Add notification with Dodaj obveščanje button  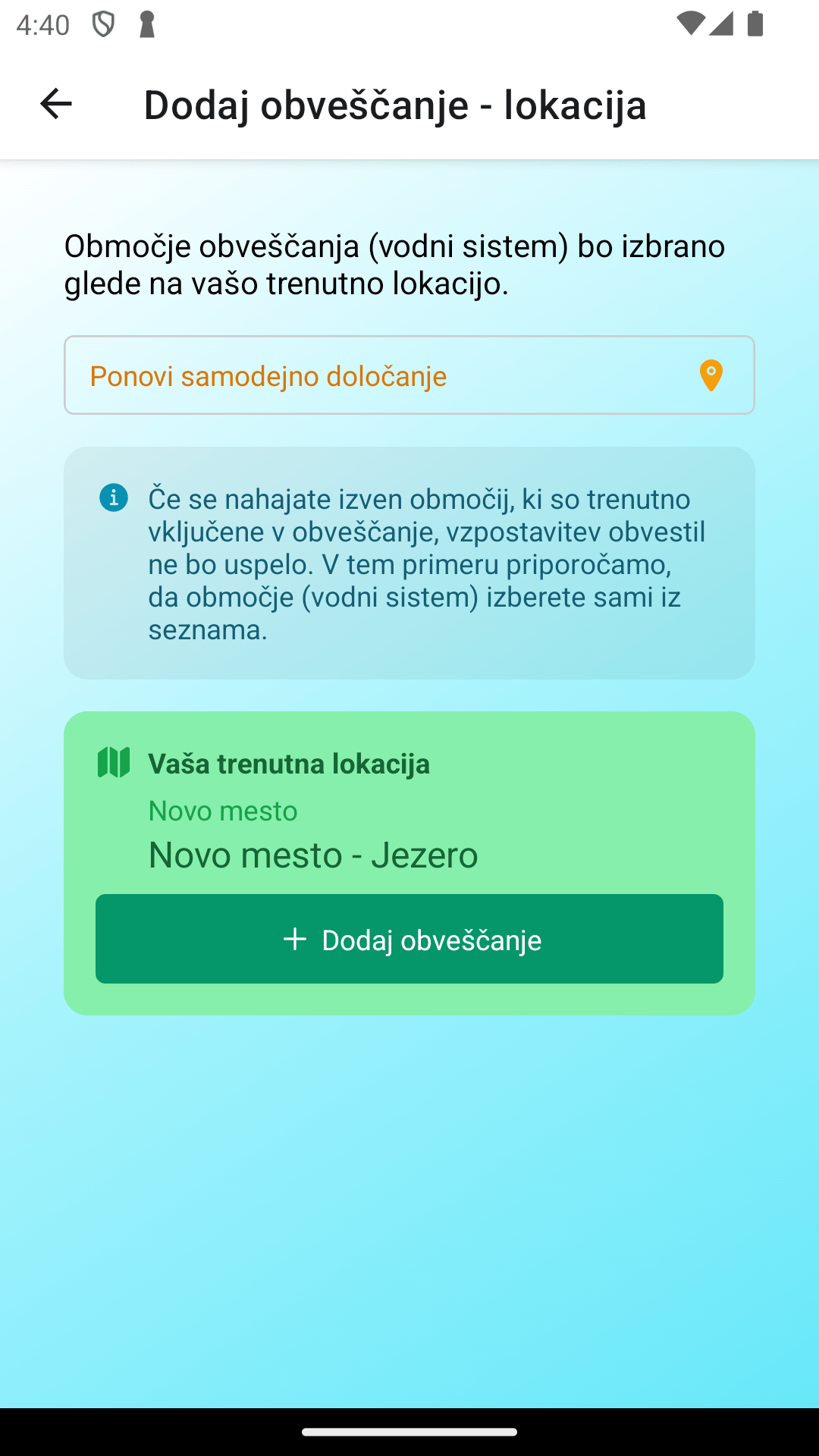tap(409, 939)
